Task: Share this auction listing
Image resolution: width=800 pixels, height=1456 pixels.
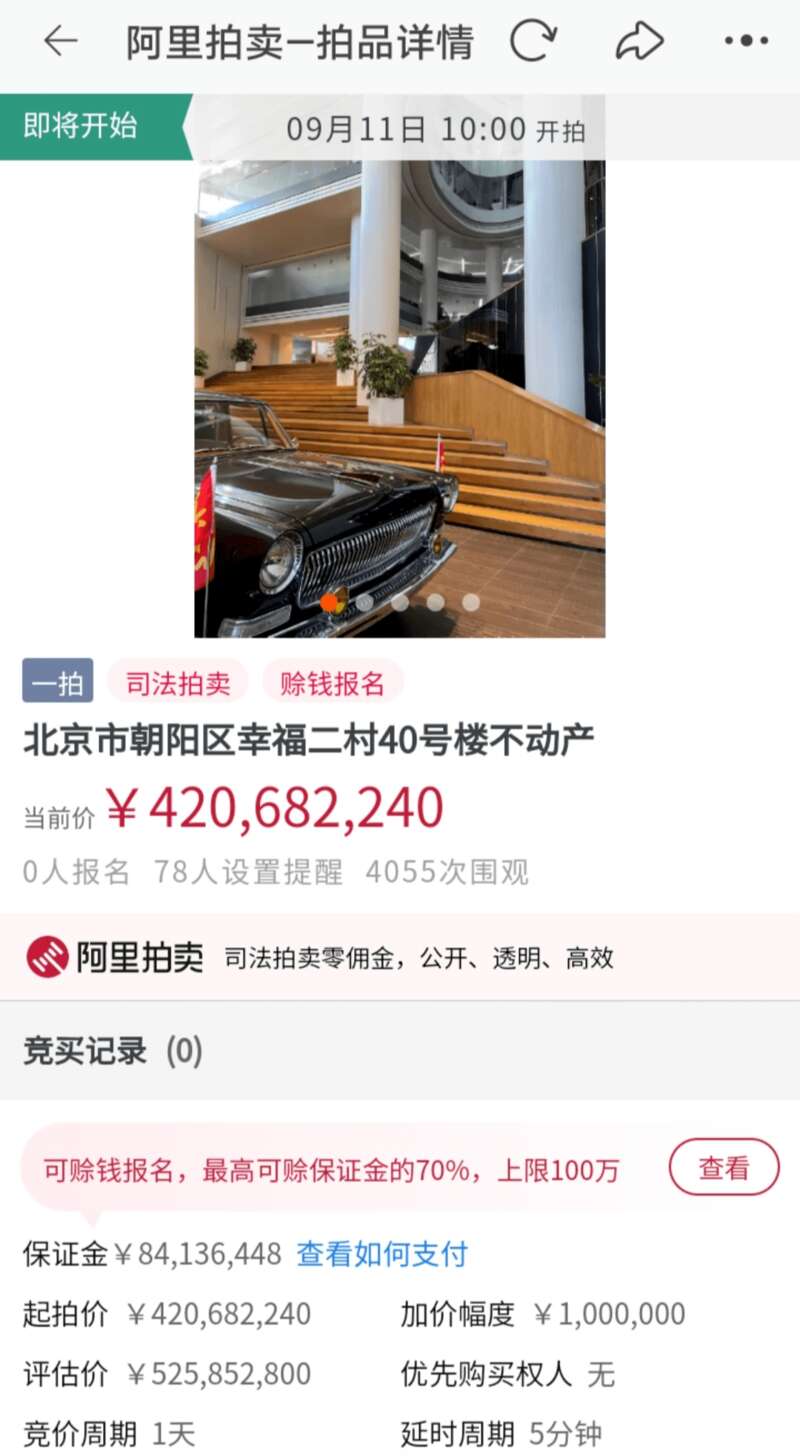Action: (x=639, y=42)
